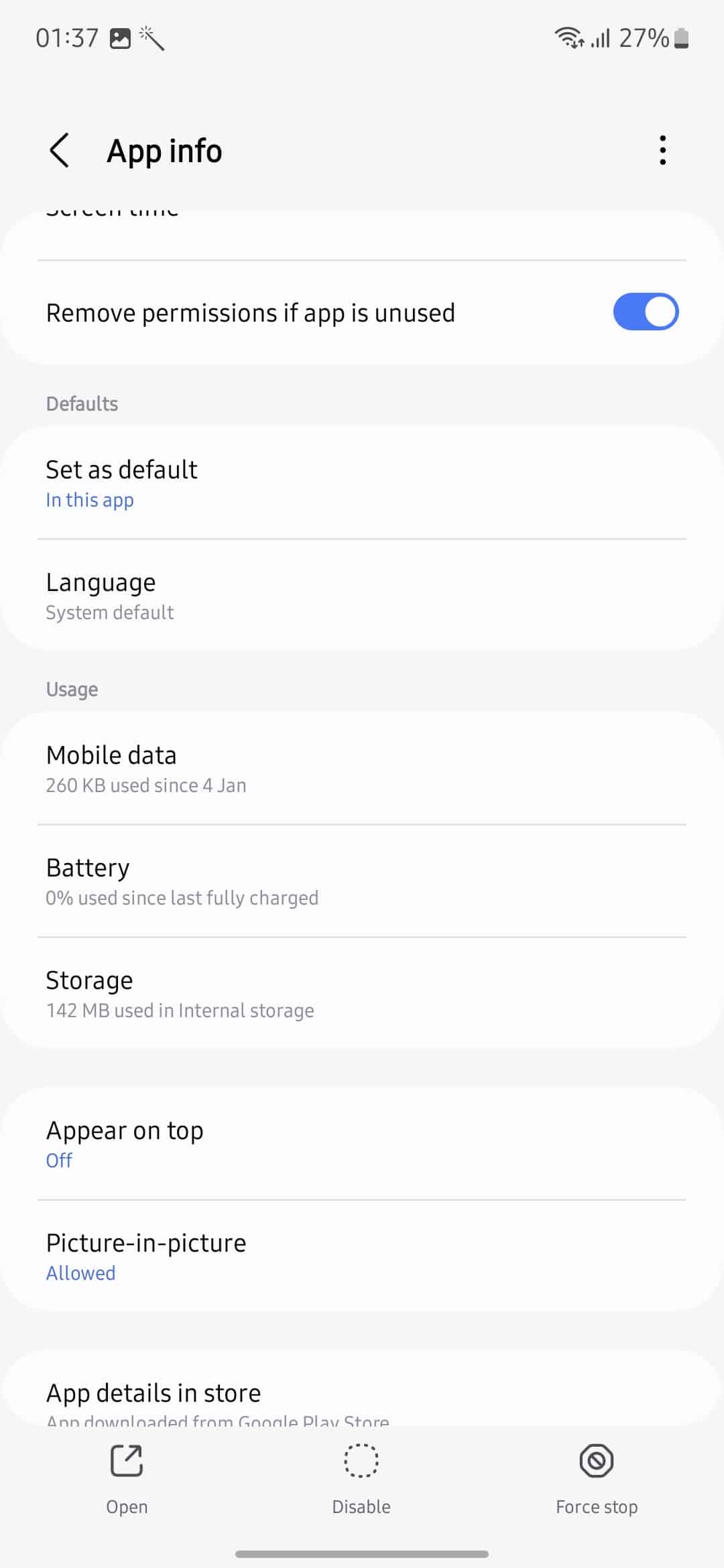Open the three-dot overflow menu
Screen dimensions: 724x1568
(x=662, y=150)
